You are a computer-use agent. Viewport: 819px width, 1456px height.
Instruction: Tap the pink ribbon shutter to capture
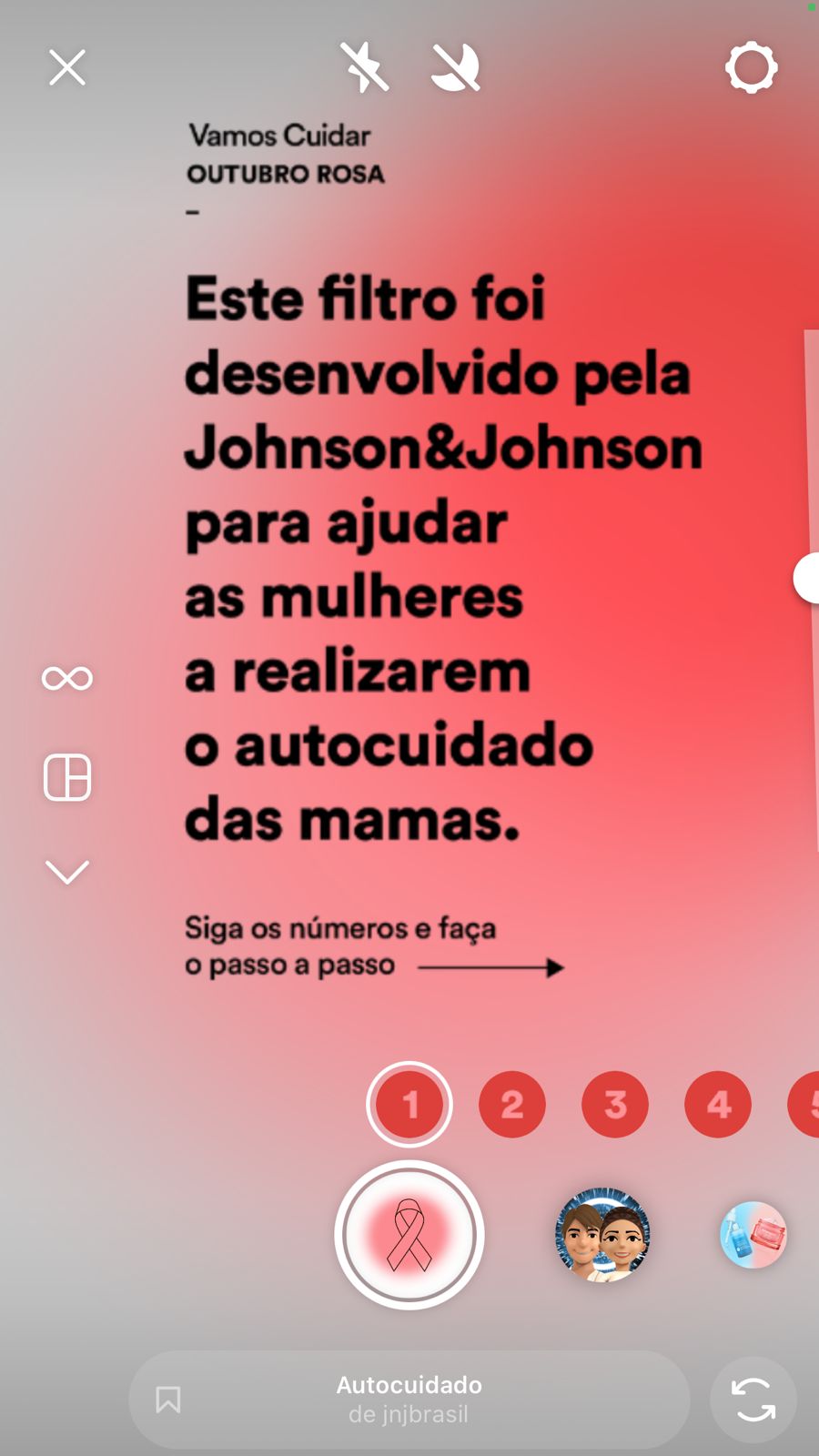(409, 1235)
